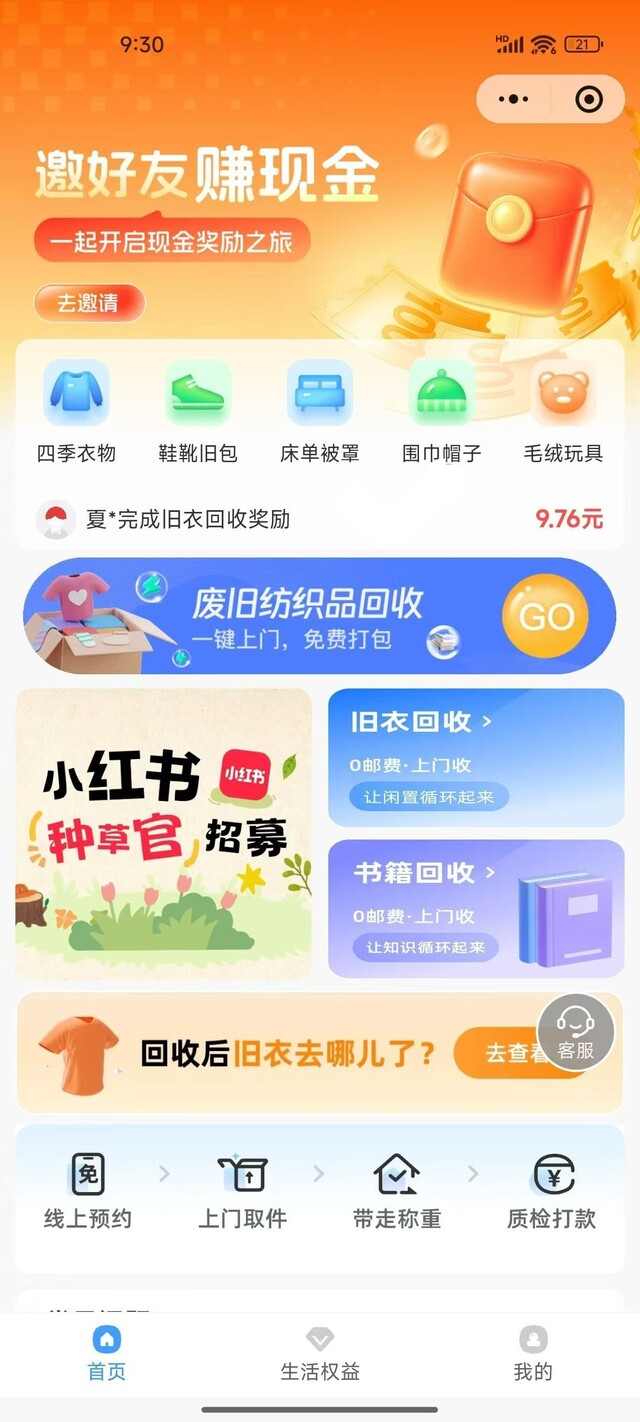Open the 毛绒玩具 category
Image resolution: width=640 pixels, height=1422 pixels.
[x=563, y=412]
